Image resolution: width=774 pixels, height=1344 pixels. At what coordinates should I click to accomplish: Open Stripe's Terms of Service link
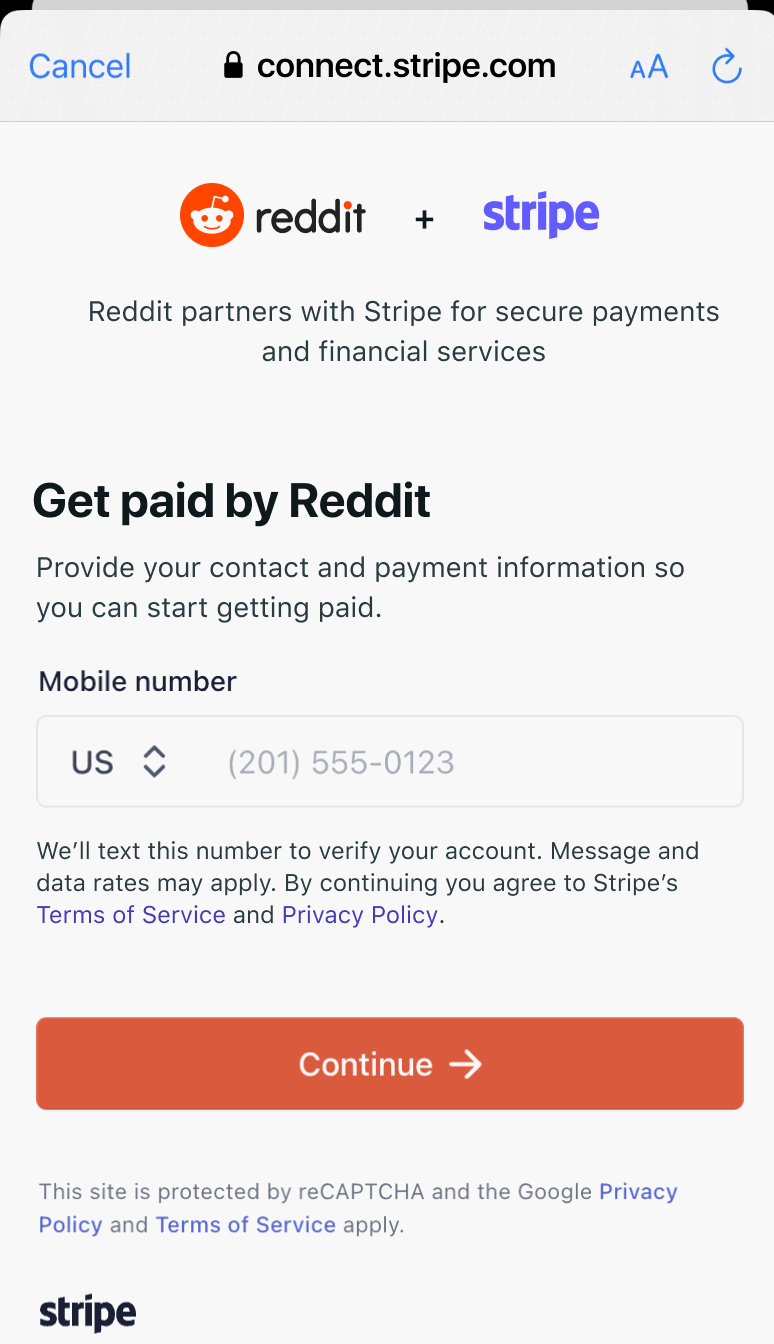coord(131,915)
